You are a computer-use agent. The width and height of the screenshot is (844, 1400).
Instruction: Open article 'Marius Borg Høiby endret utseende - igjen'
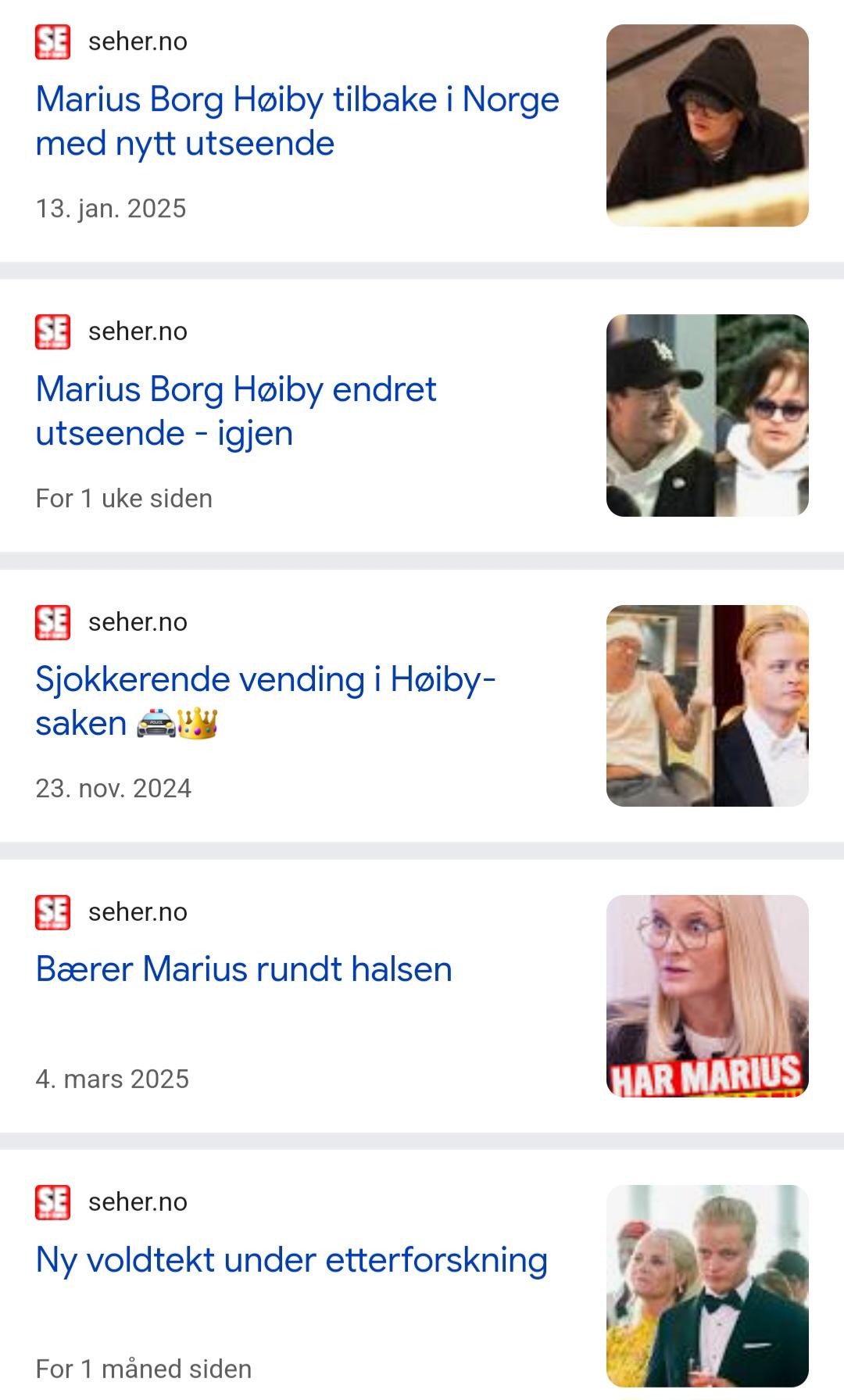(236, 411)
